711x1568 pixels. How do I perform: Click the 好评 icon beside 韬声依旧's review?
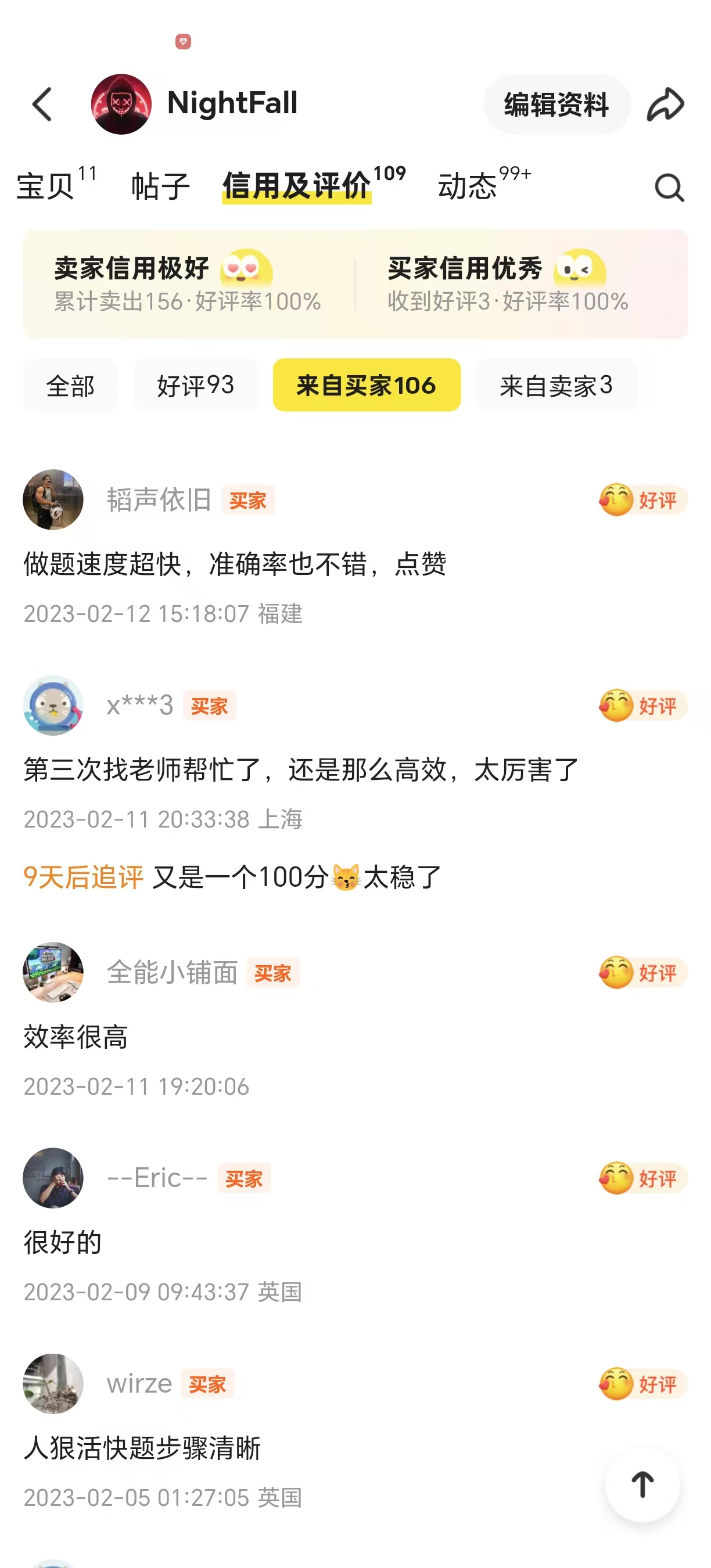point(617,499)
